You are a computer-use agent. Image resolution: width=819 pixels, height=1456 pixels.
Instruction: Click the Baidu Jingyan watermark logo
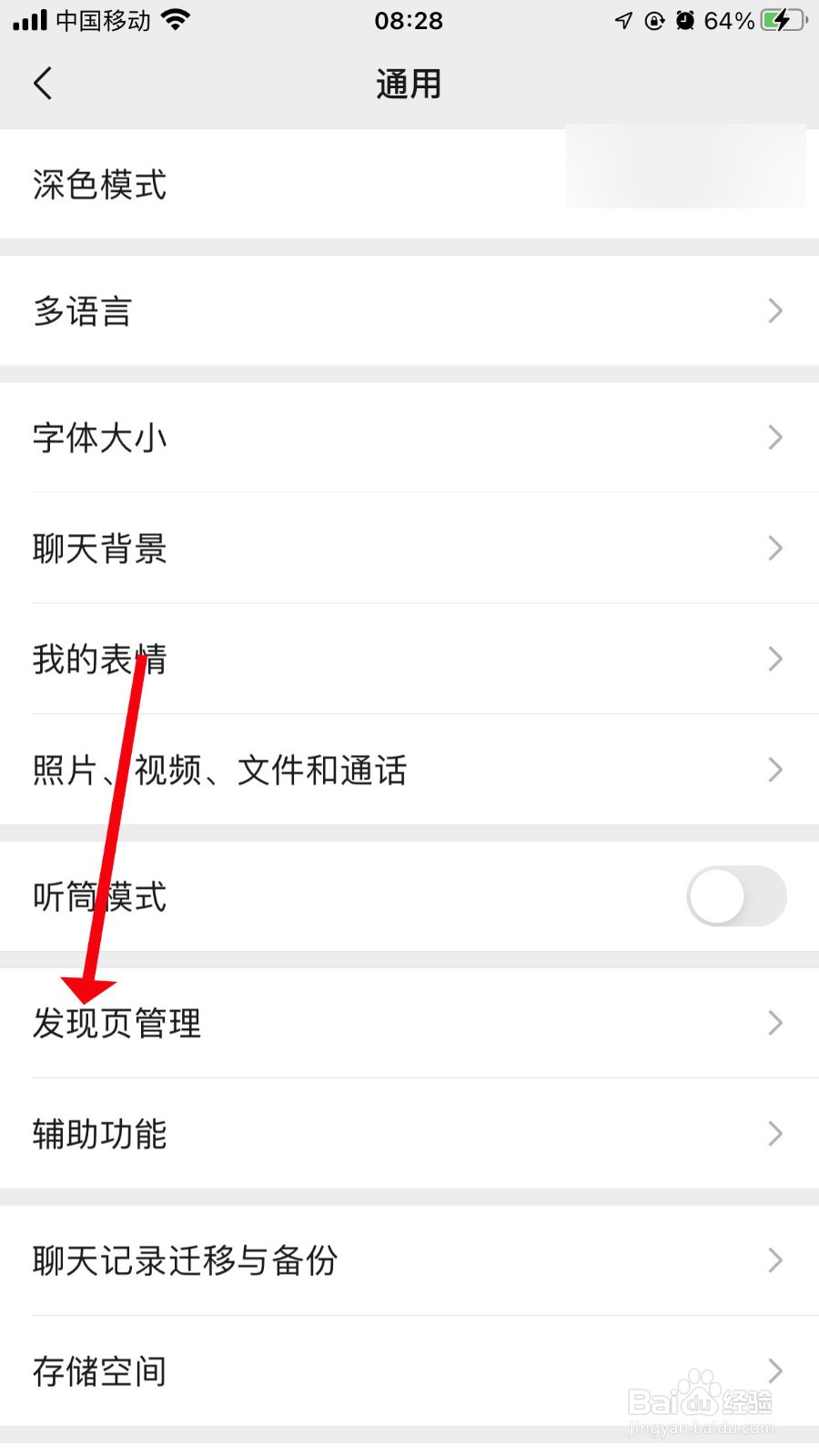tap(701, 1397)
